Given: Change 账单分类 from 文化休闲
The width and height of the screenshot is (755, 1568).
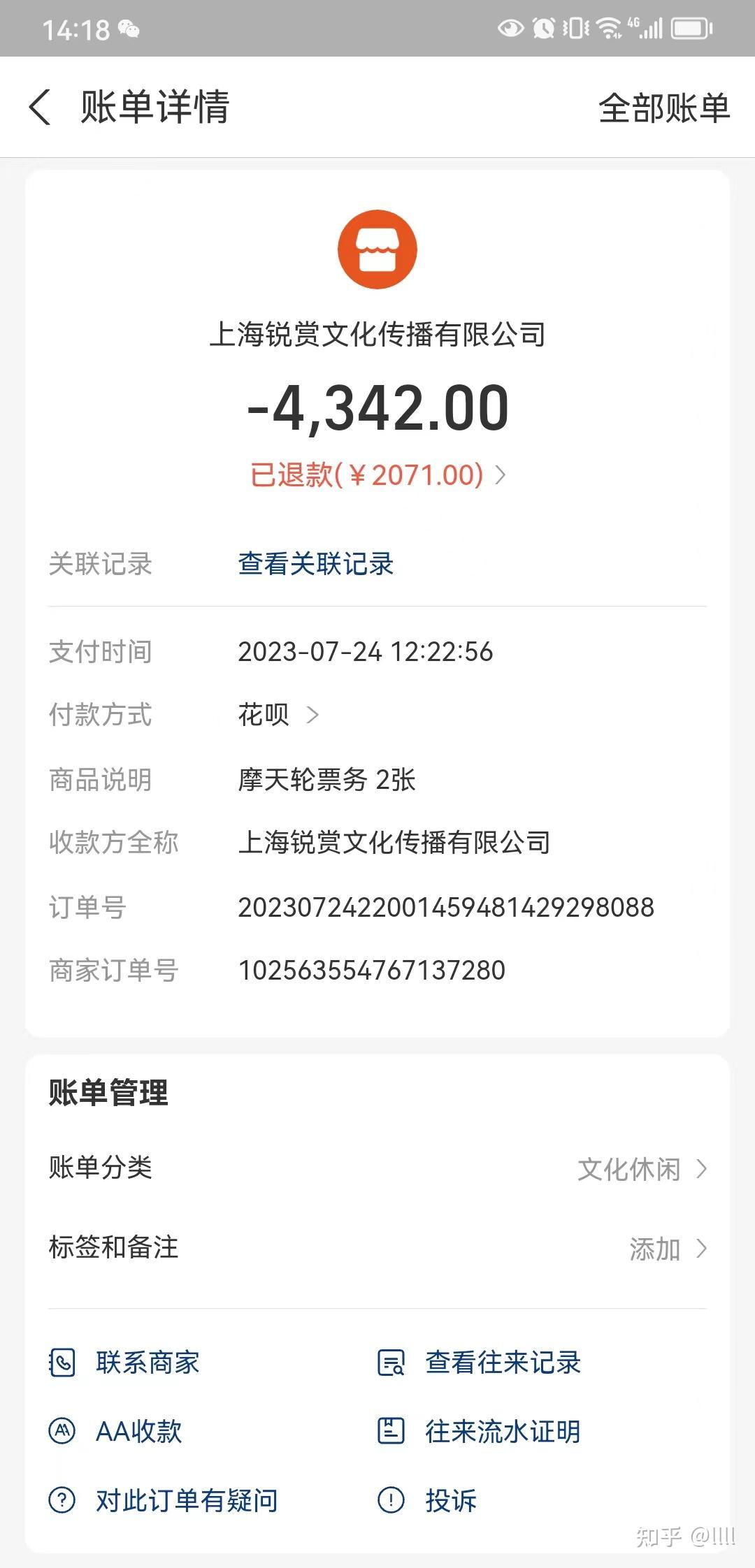Looking at the screenshot, I should [641, 1168].
